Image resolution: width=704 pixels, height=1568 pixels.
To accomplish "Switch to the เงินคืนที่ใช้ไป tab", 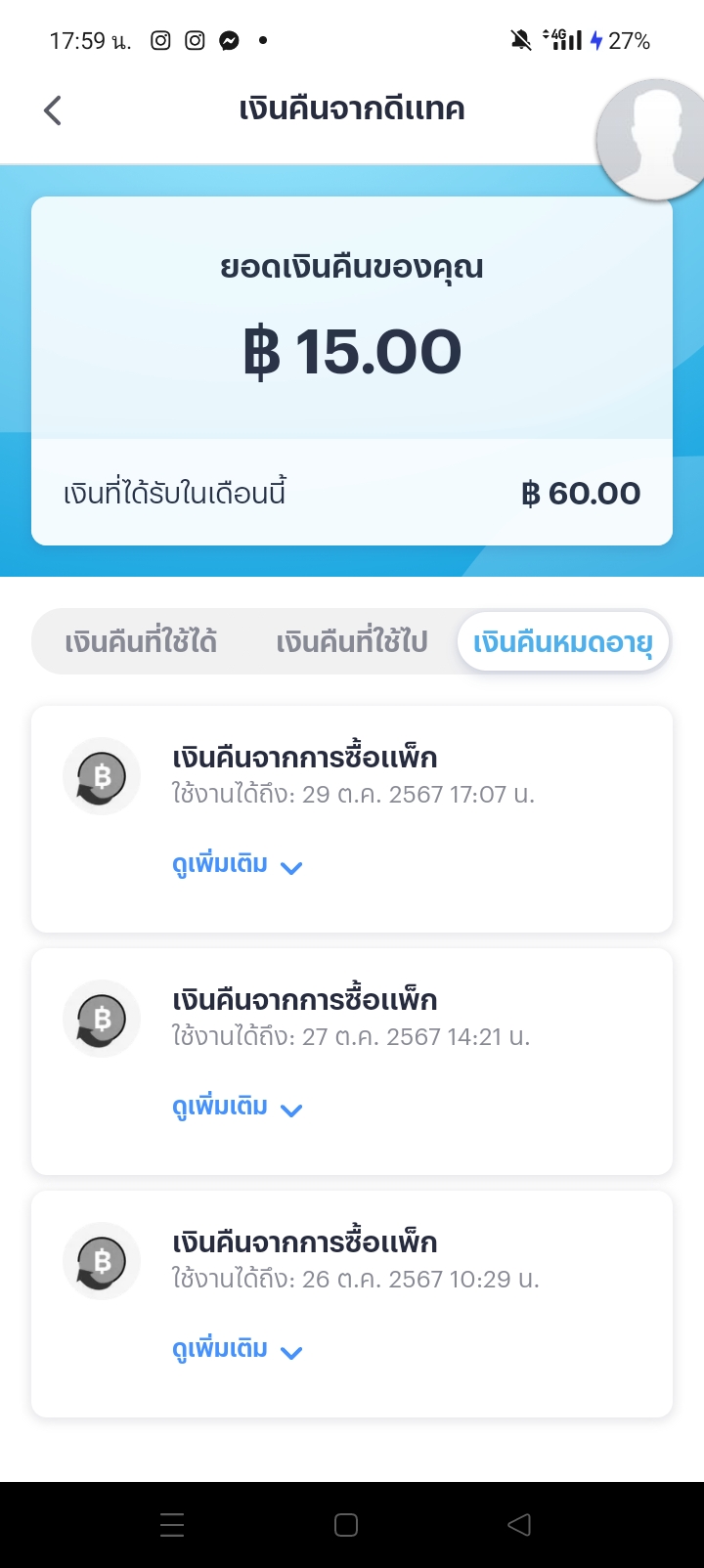I will 352,642.
